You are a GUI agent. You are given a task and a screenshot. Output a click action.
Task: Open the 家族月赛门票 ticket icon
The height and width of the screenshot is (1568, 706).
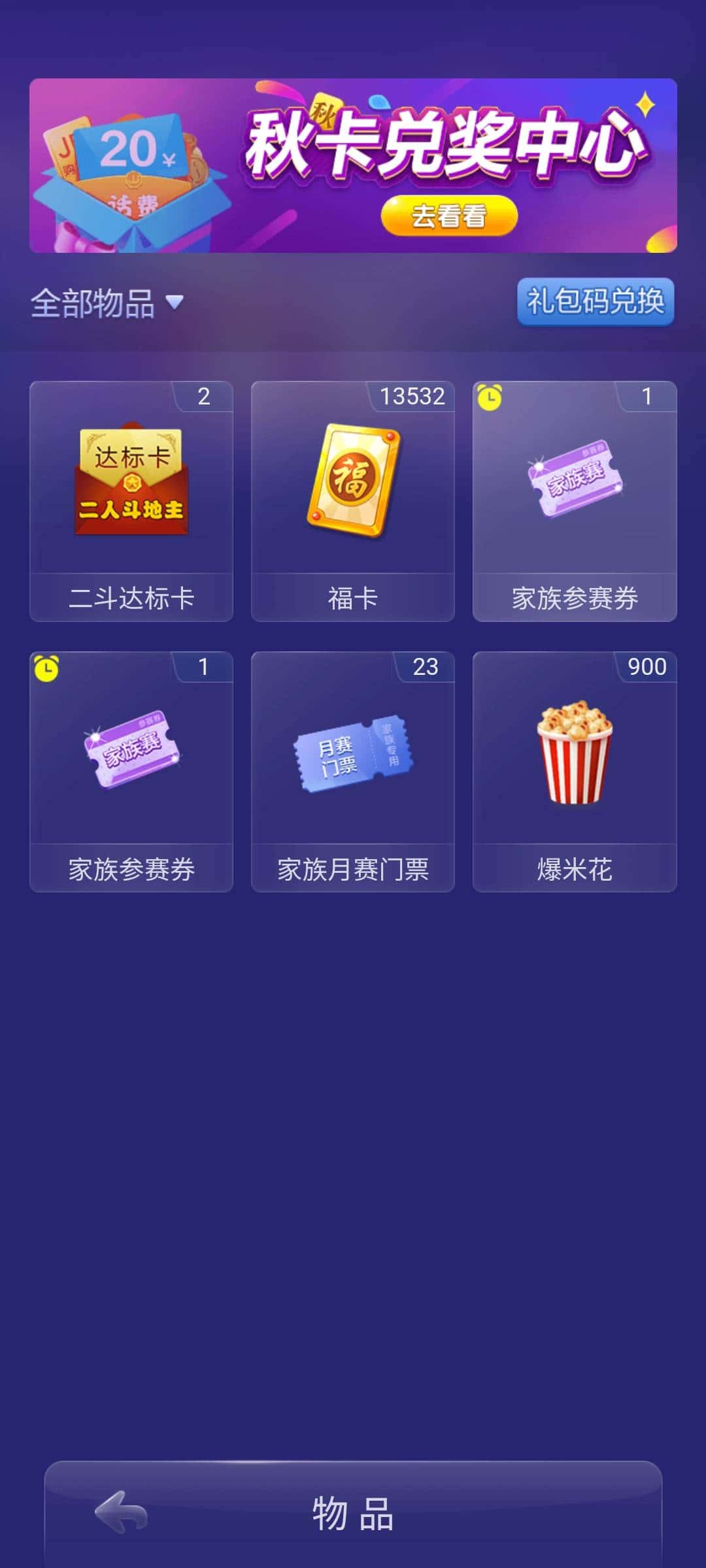(352, 758)
